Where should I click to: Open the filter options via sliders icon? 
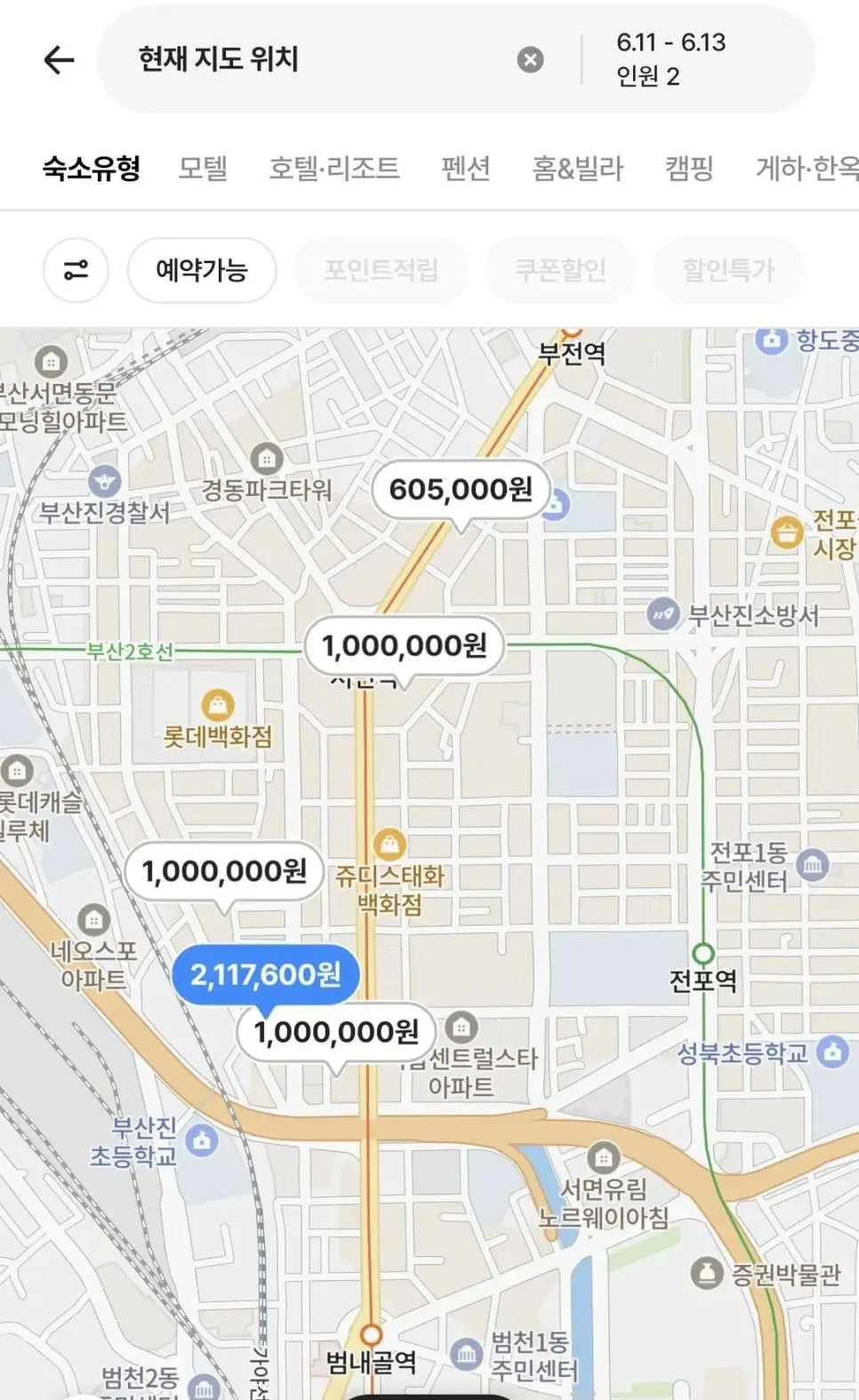tap(76, 270)
